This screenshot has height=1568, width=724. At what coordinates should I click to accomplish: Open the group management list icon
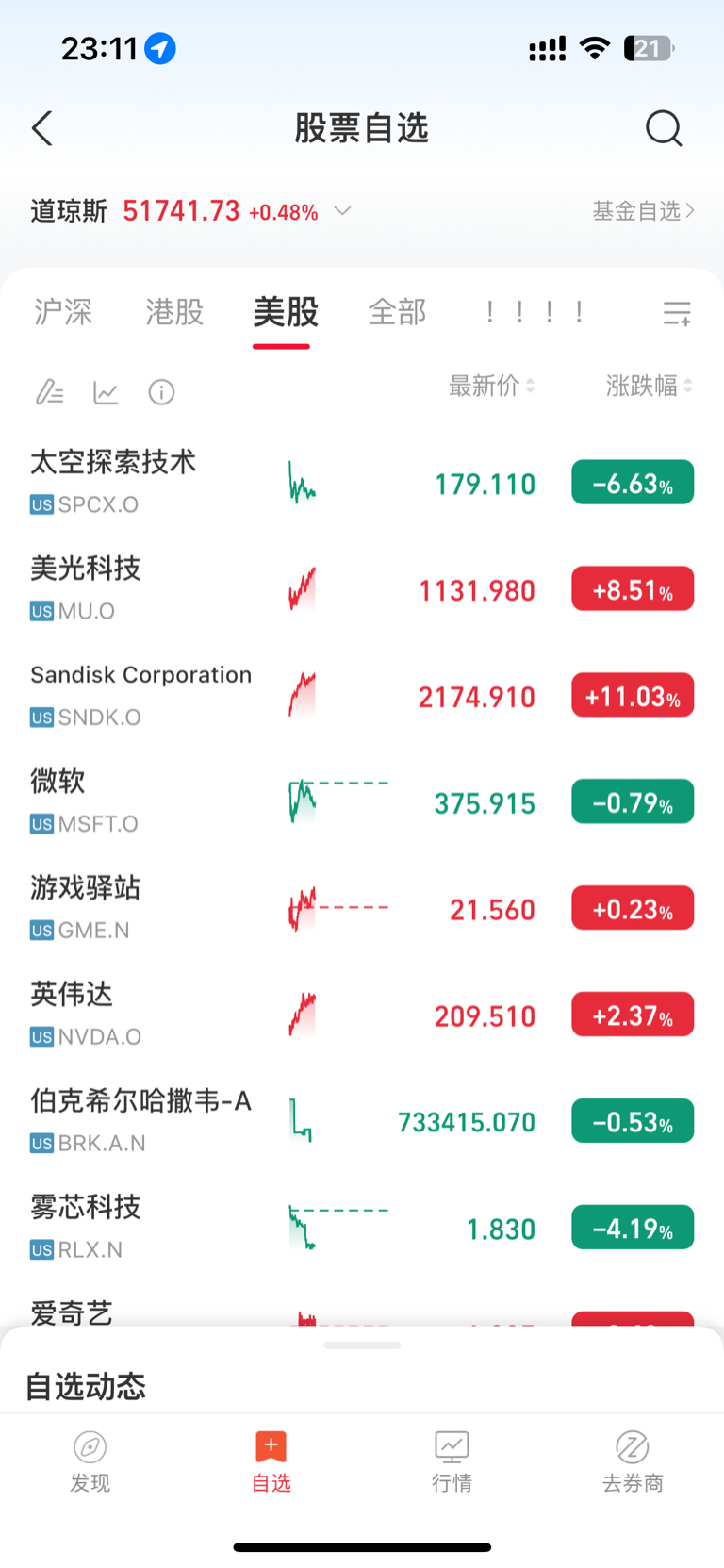coord(678,313)
